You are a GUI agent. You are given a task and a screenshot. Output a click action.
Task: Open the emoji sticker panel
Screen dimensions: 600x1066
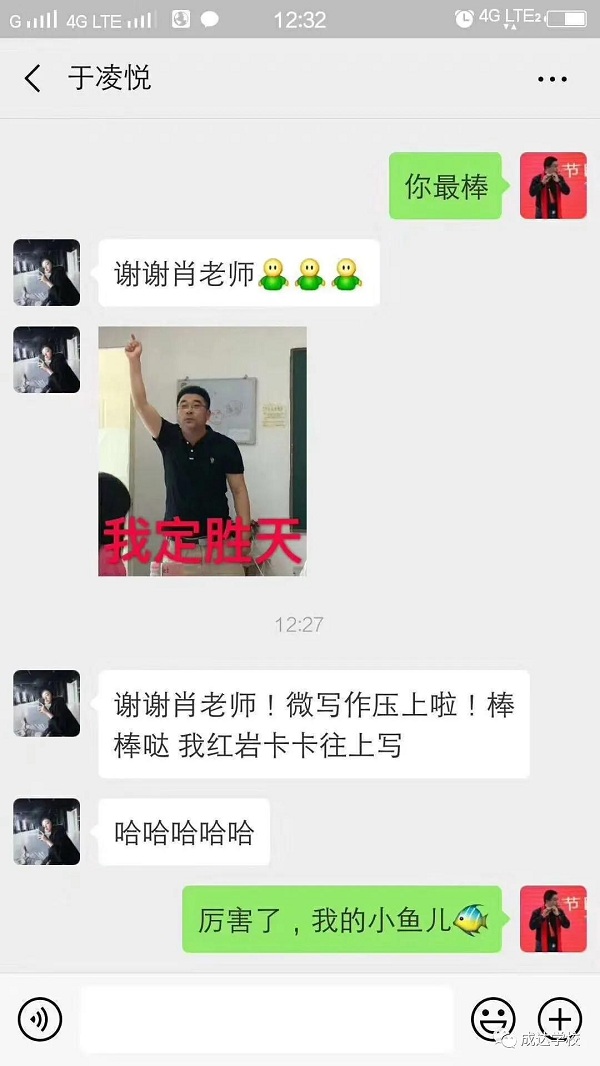coord(493,1019)
